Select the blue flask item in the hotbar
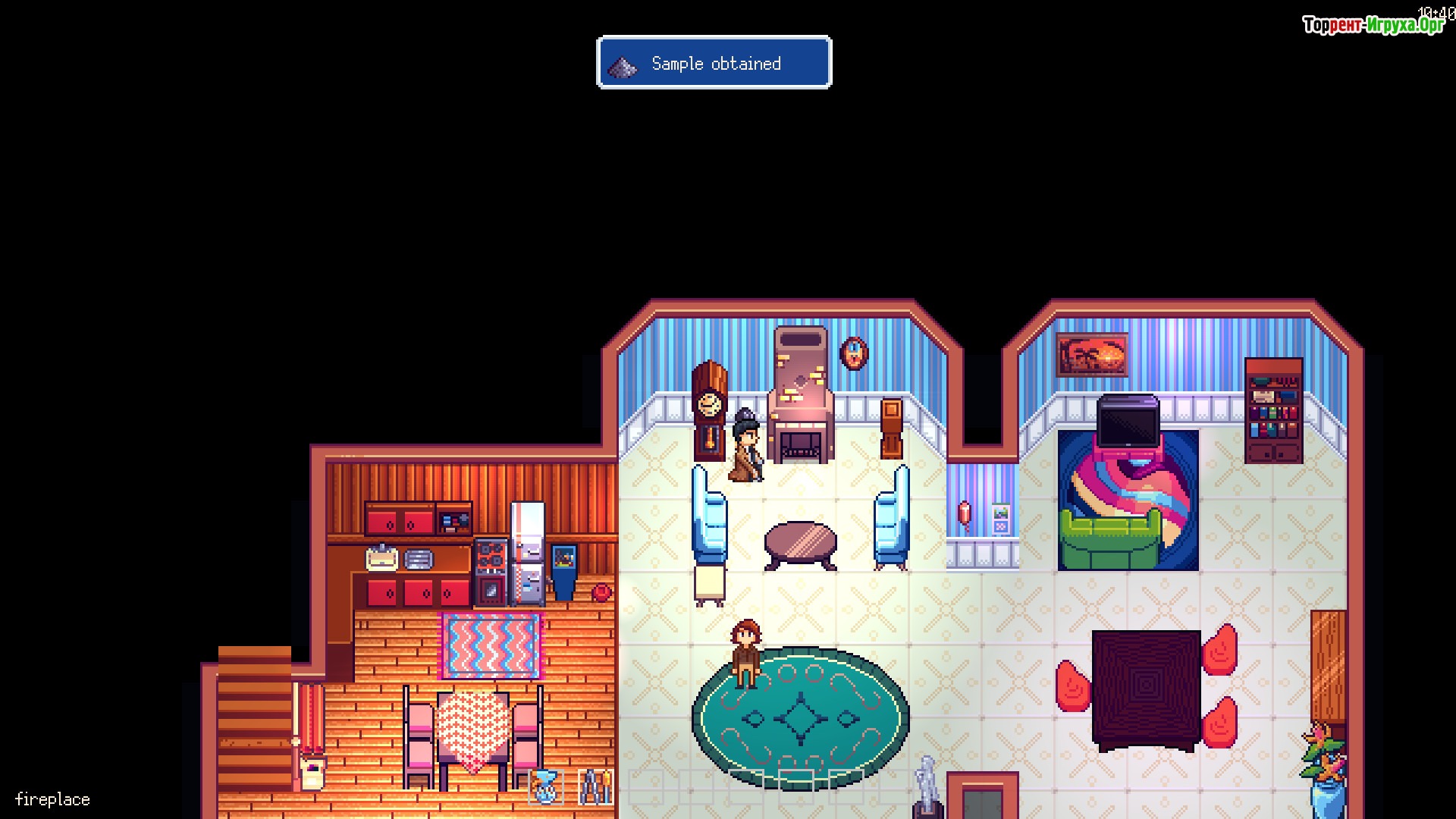The image size is (1456, 819). click(x=545, y=786)
